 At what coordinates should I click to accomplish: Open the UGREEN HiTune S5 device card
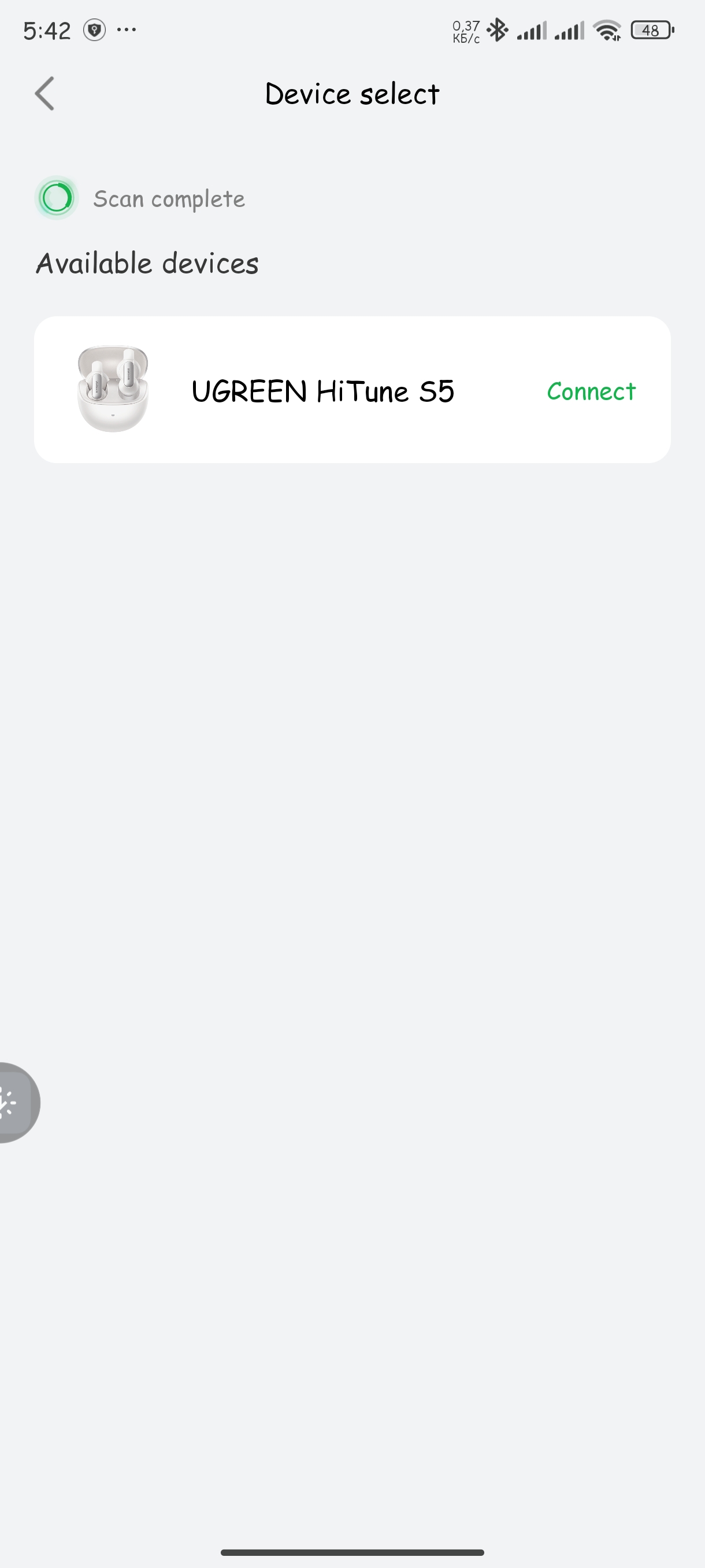pos(322,391)
